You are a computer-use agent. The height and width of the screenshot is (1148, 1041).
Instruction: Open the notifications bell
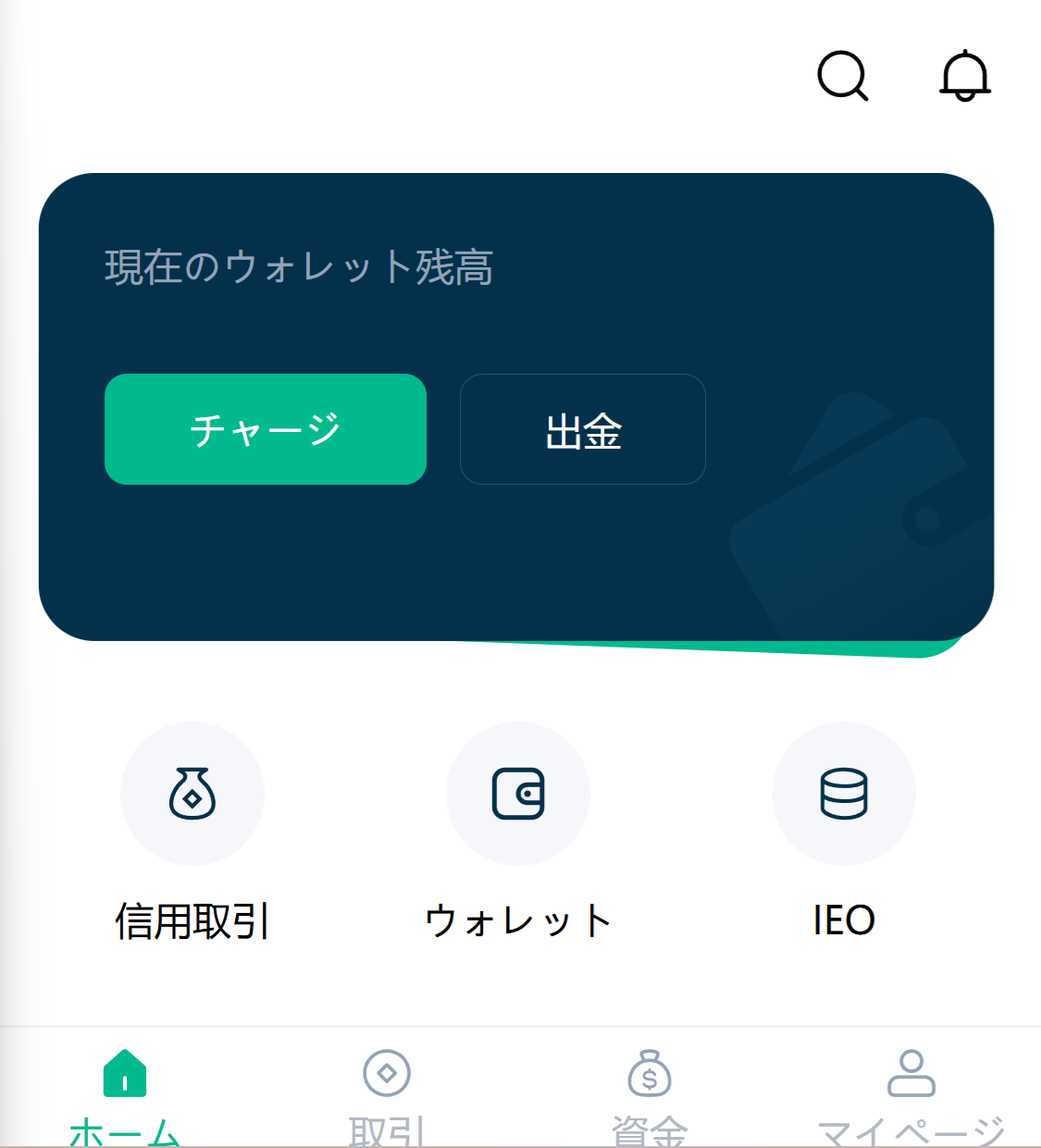click(x=965, y=76)
